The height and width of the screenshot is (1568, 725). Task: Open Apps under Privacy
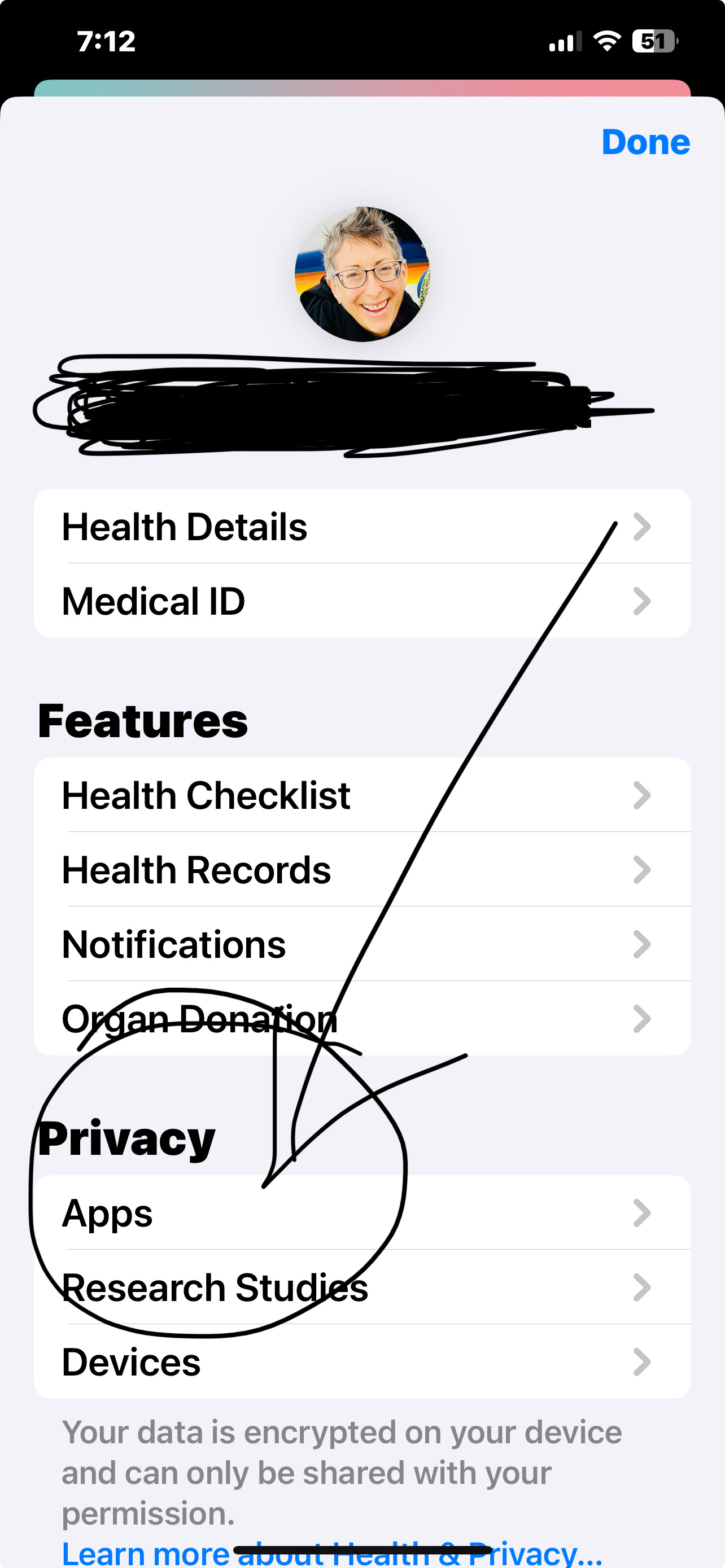coord(361,1213)
